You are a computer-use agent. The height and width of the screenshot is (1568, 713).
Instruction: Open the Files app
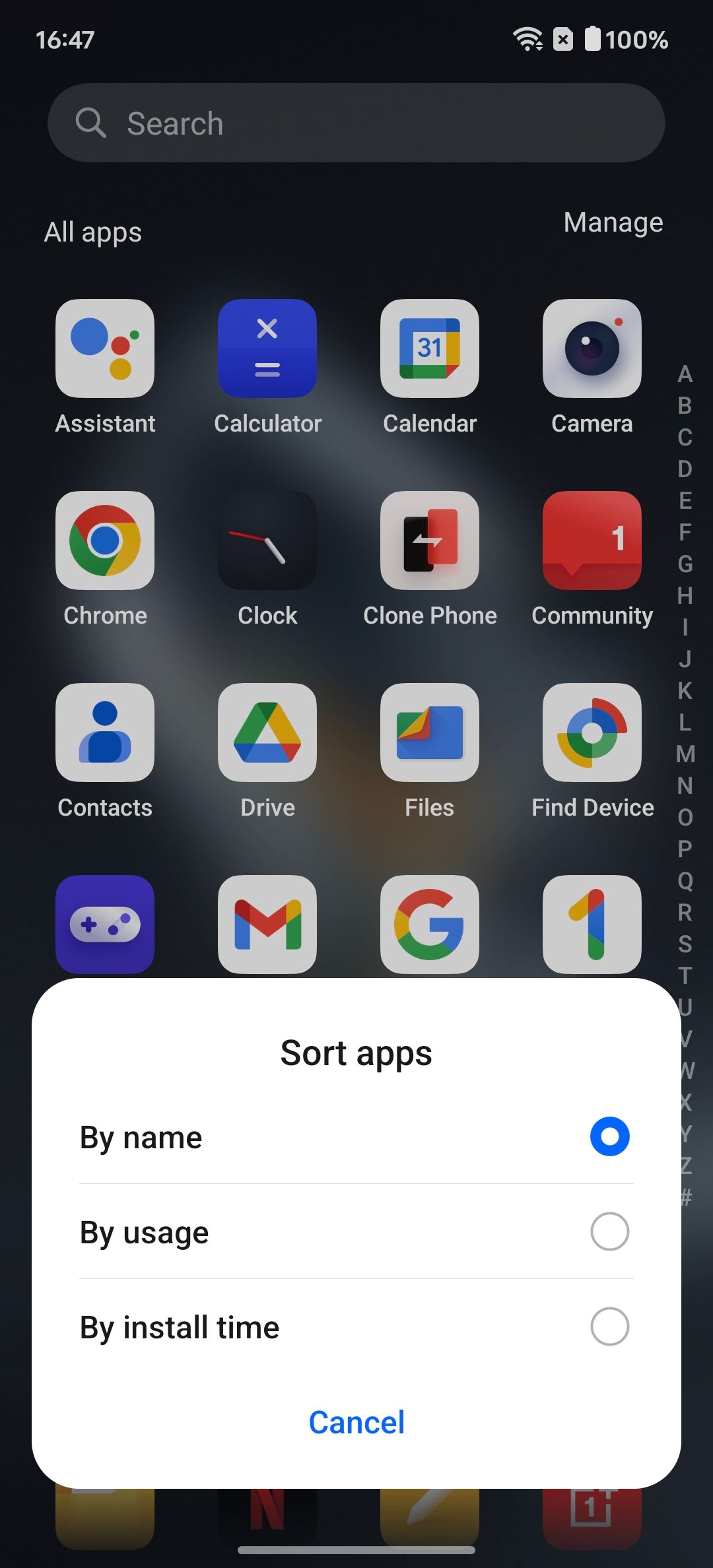[430, 733]
